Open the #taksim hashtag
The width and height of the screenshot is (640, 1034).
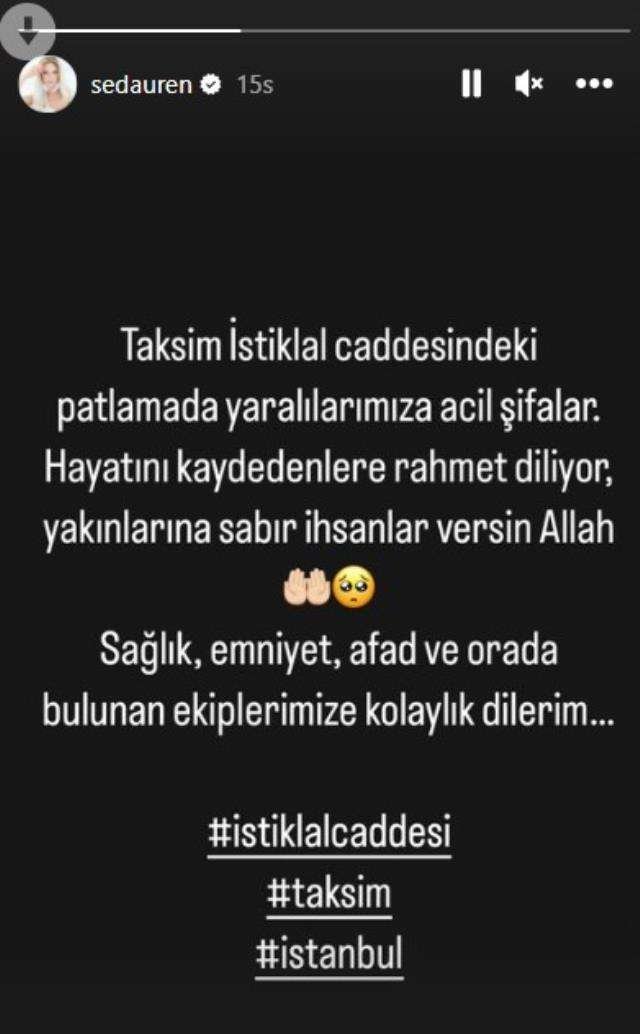(329, 895)
